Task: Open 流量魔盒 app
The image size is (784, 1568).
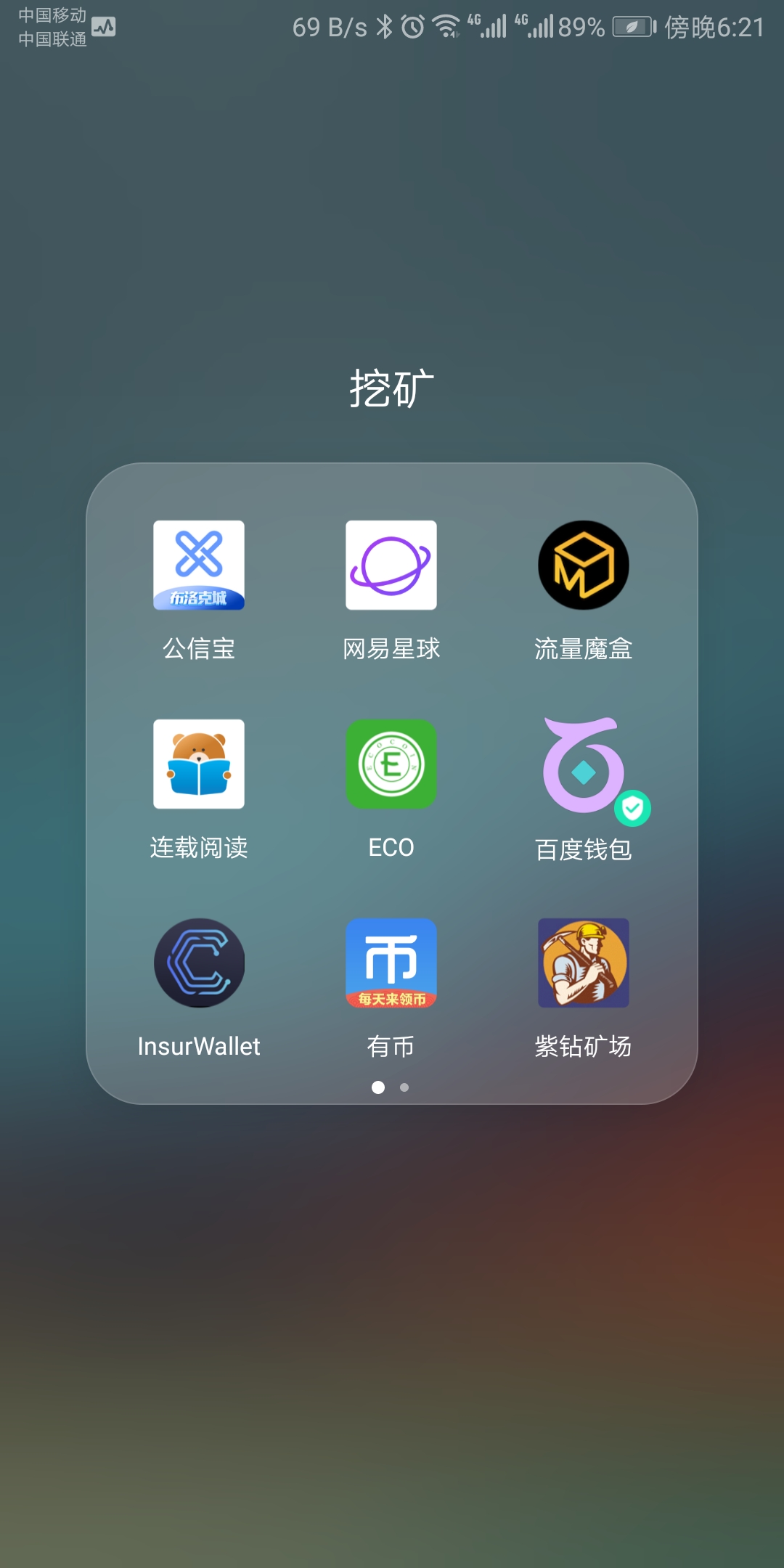Action: 583,565
